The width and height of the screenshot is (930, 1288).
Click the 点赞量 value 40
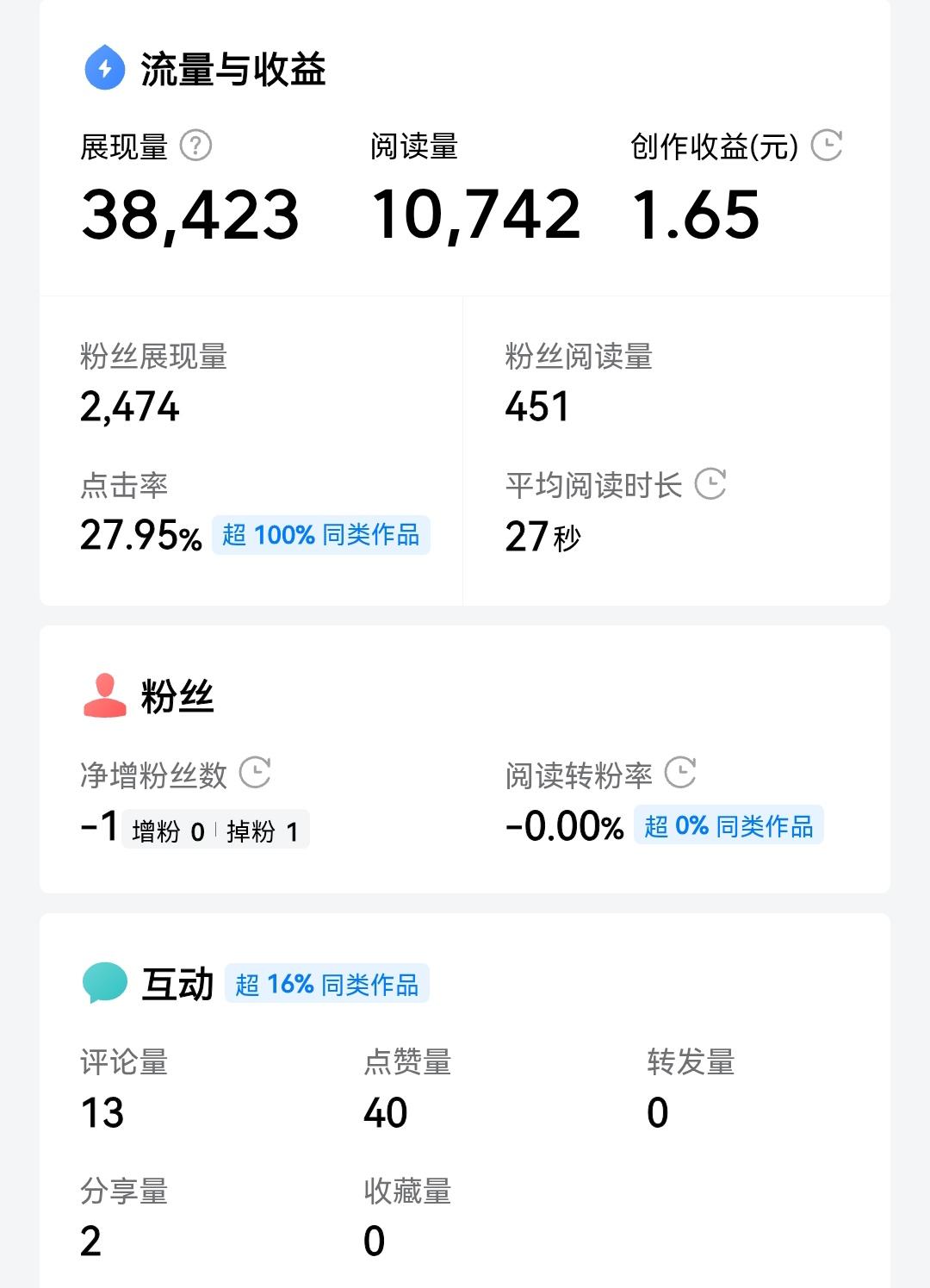(x=385, y=1112)
